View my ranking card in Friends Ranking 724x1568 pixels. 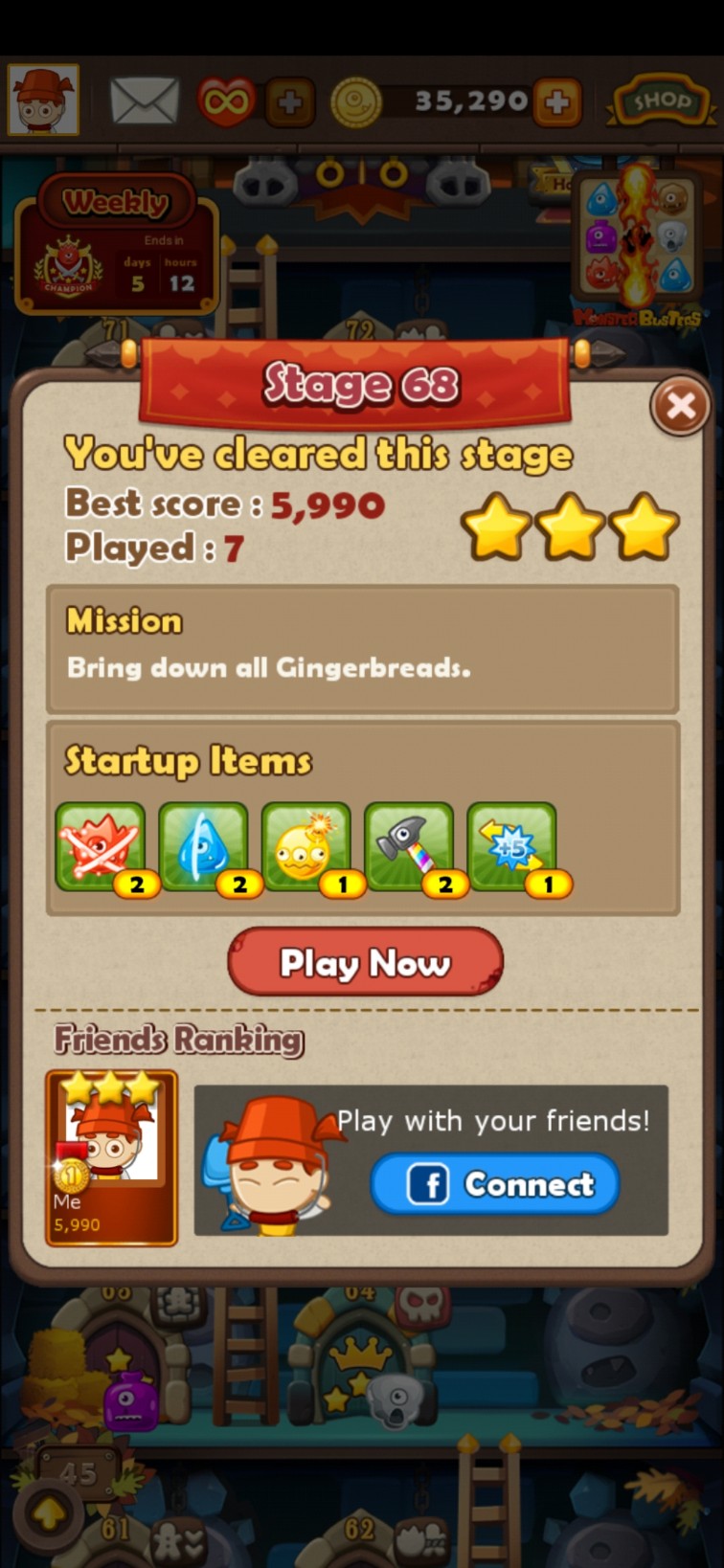tap(111, 1158)
